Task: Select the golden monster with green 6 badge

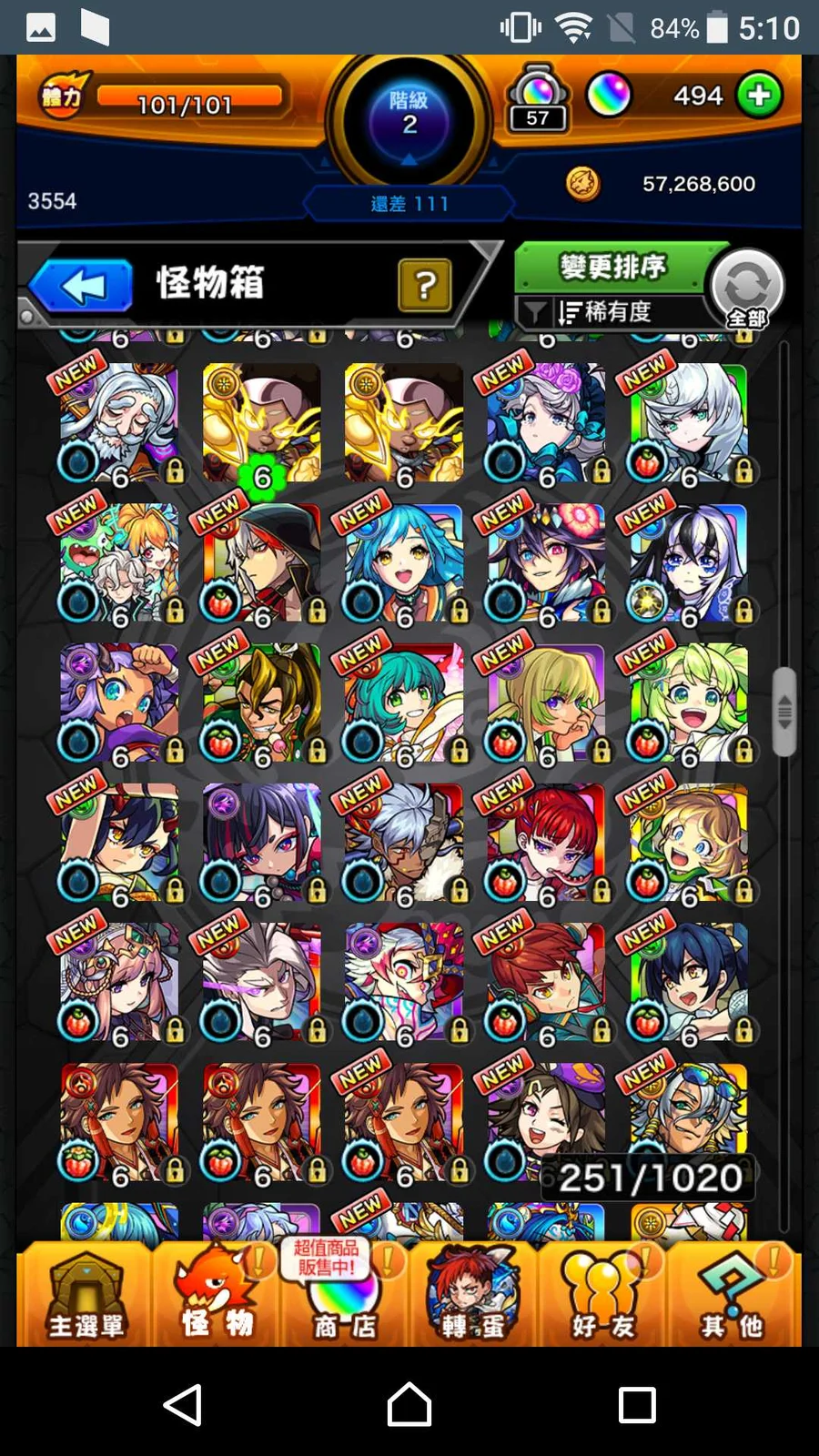Action: (x=262, y=422)
